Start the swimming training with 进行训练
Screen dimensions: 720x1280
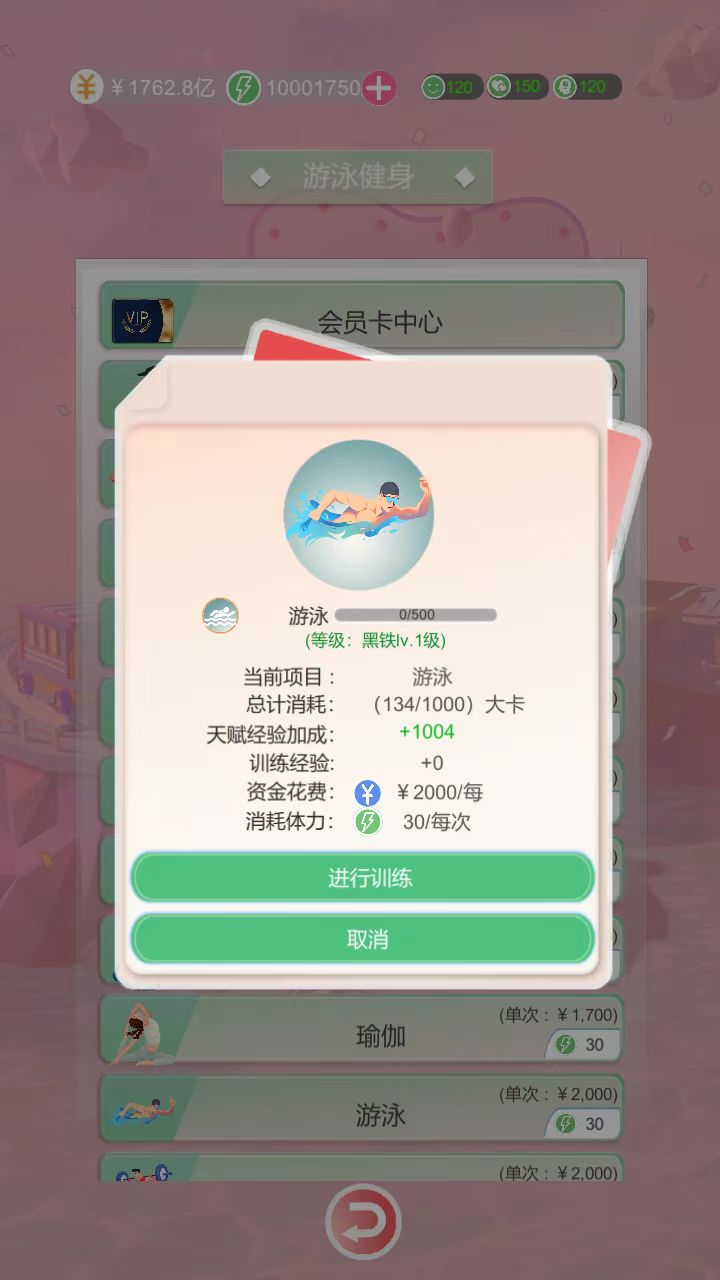[x=363, y=878]
